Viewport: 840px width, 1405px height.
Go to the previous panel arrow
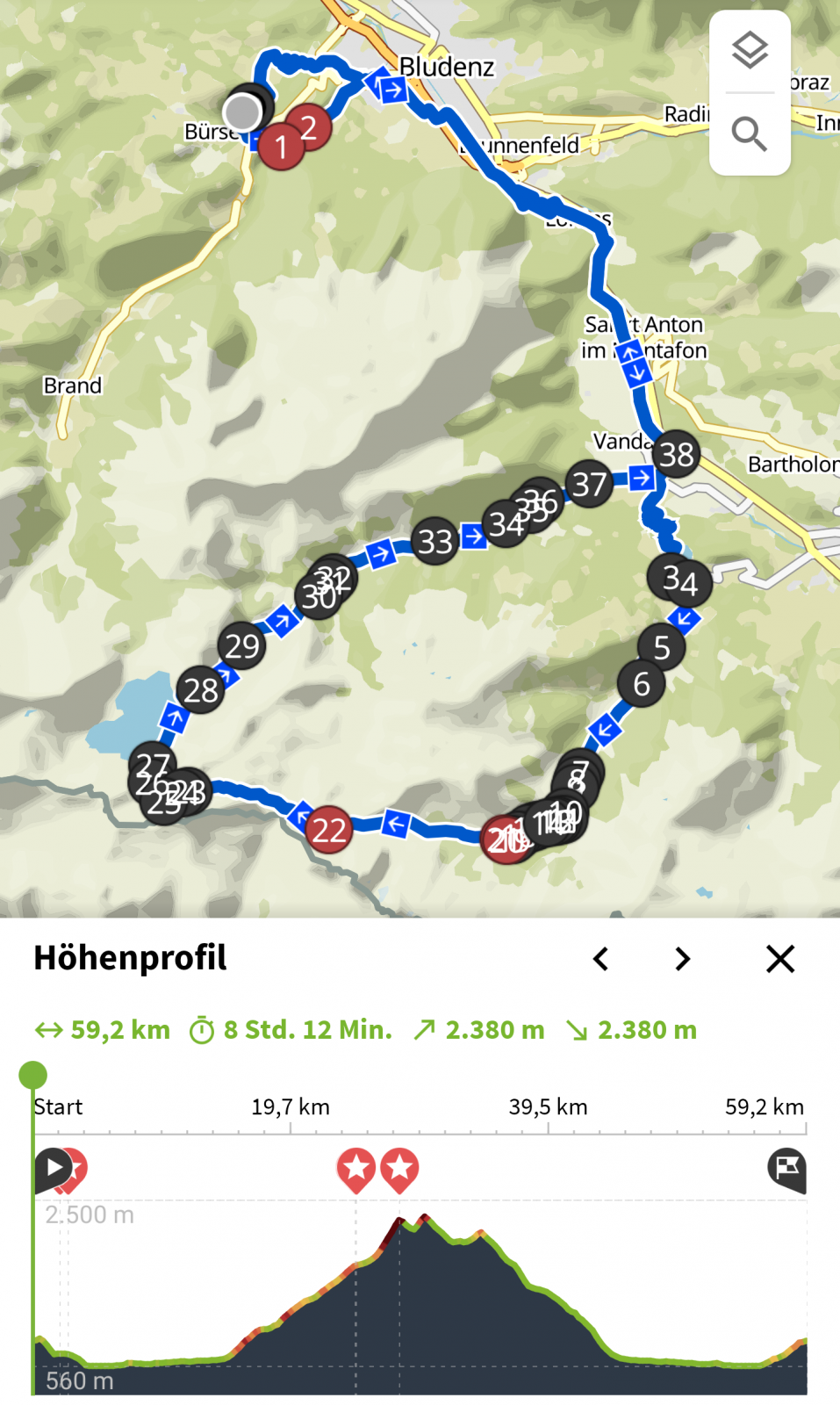(601, 959)
